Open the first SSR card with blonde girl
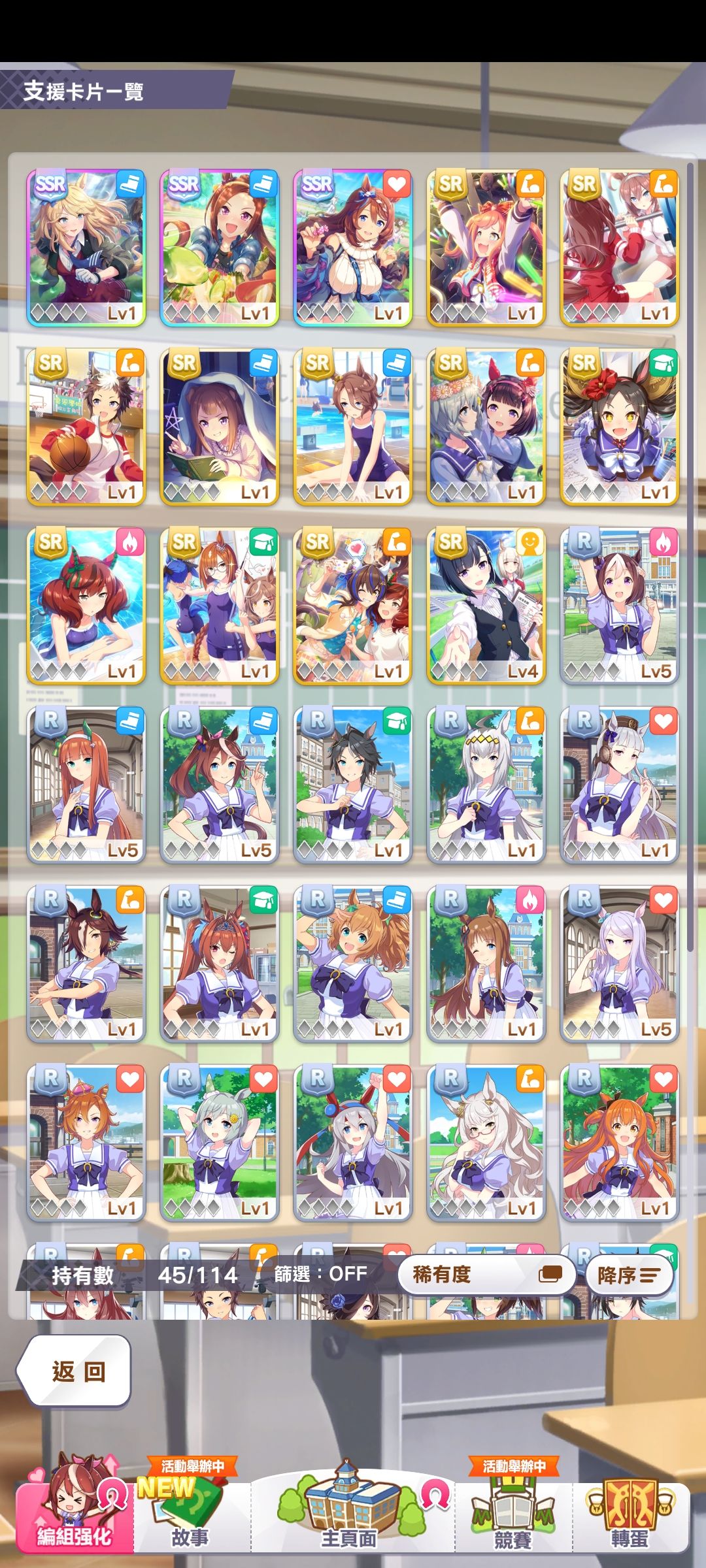The height and width of the screenshot is (1568, 706). (x=86, y=248)
